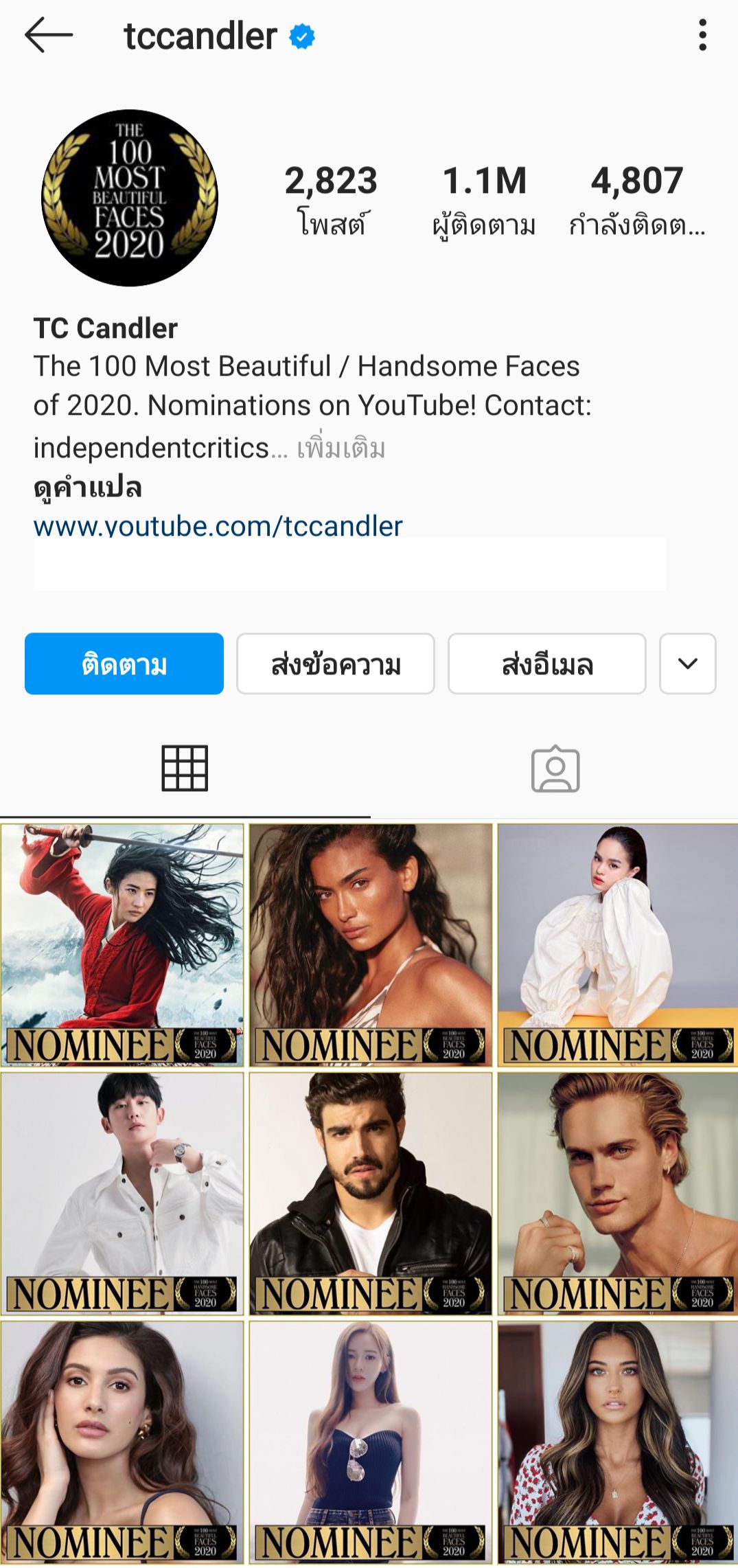
Task: Open the post of blond long-haired man
Action: (618, 1194)
